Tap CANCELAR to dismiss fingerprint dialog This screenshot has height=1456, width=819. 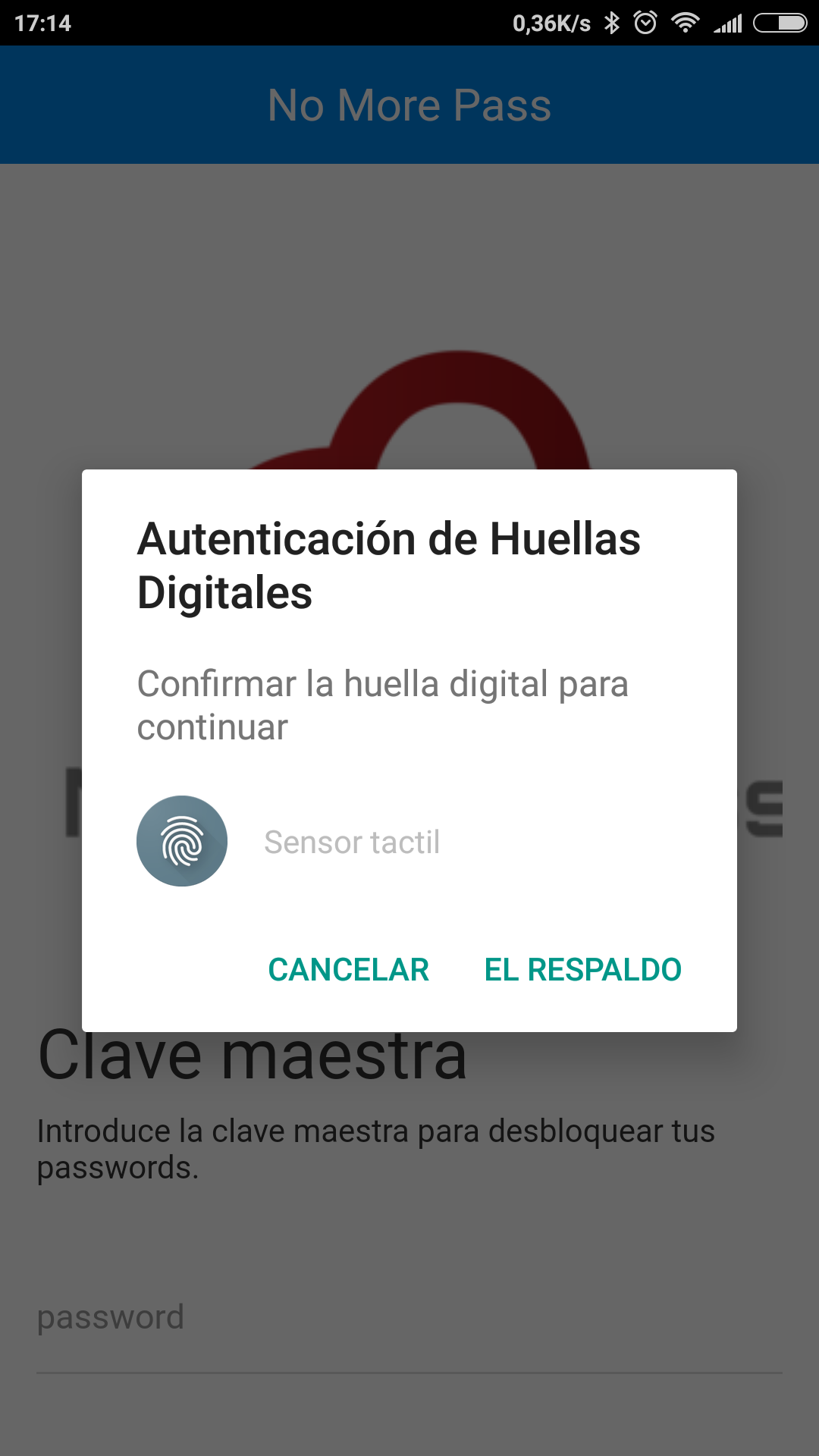[348, 970]
